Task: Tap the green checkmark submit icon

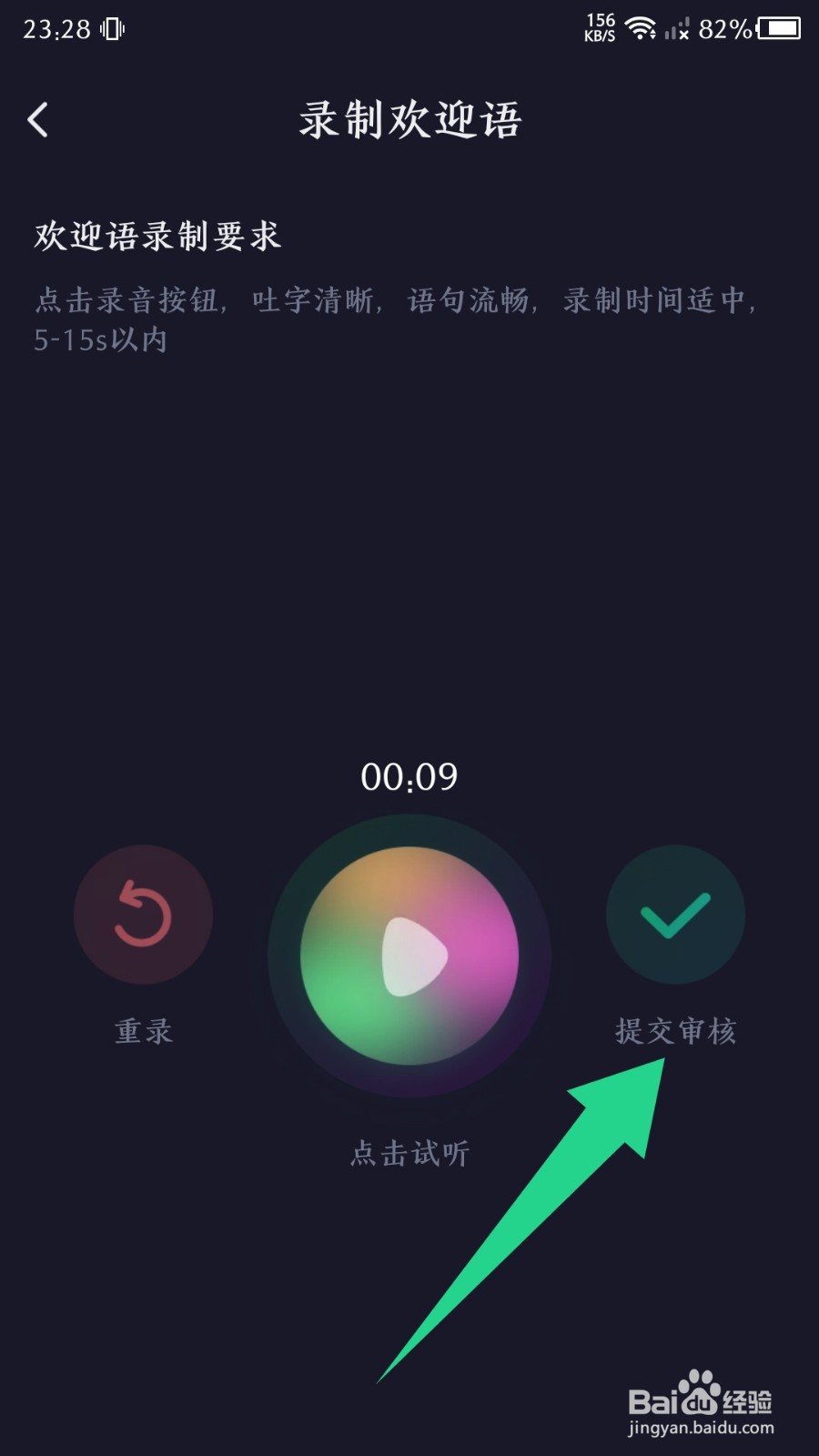Action: tap(675, 915)
